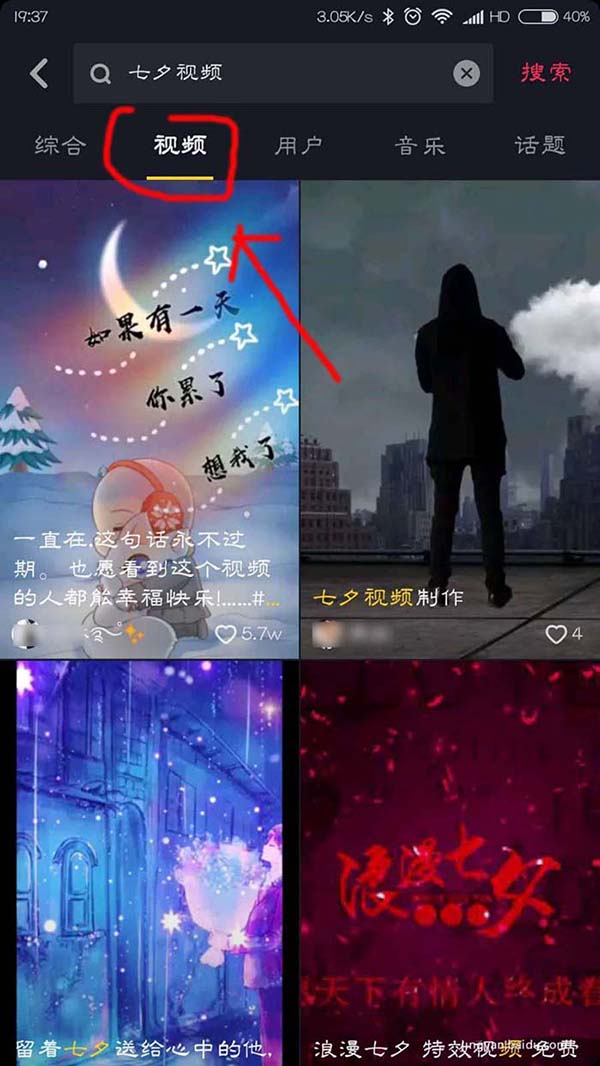The height and width of the screenshot is (1066, 600).
Task: Like the video with 5.7w likes
Action: click(227, 634)
